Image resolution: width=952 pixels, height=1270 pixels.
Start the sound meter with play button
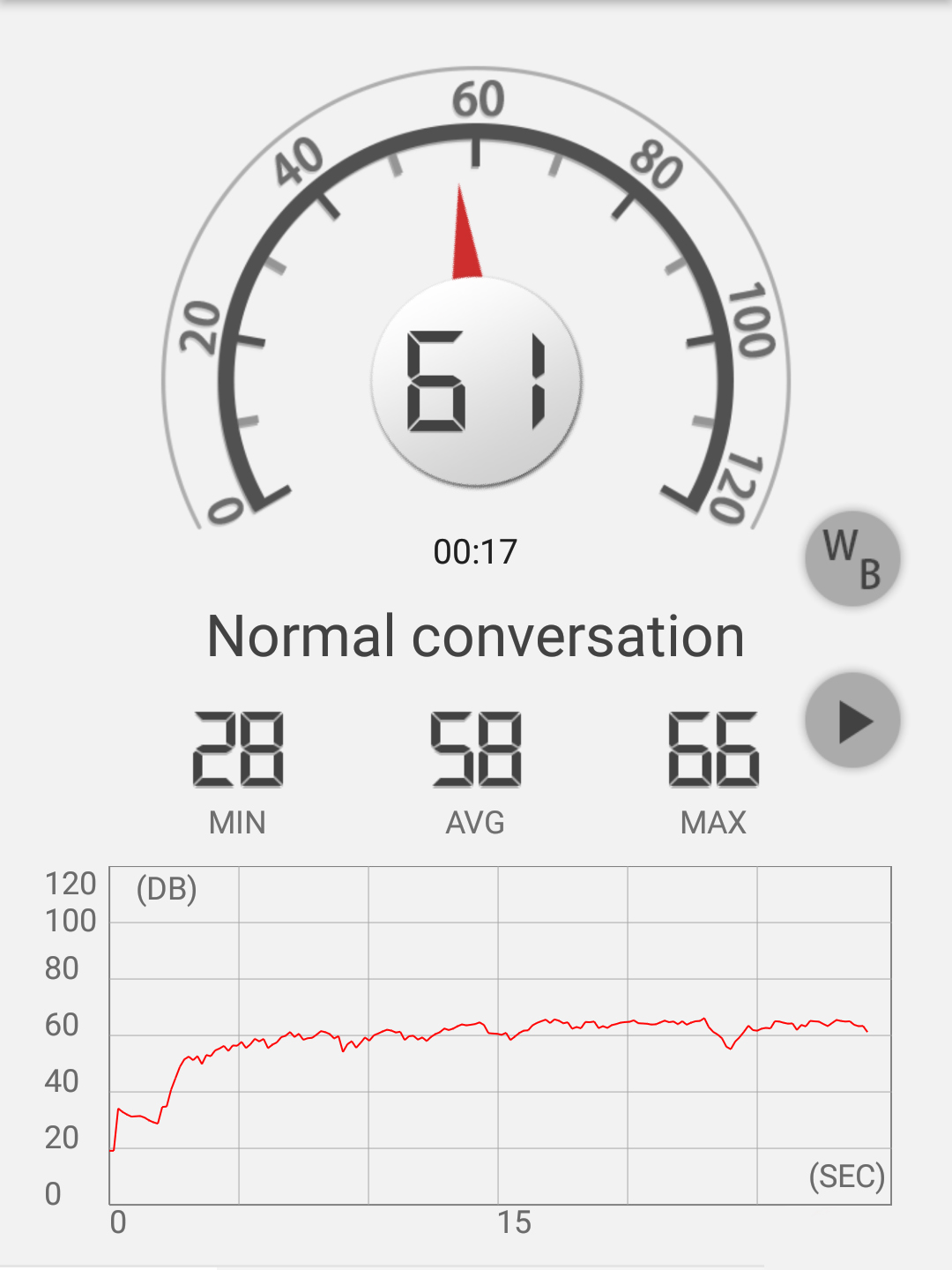(x=852, y=721)
